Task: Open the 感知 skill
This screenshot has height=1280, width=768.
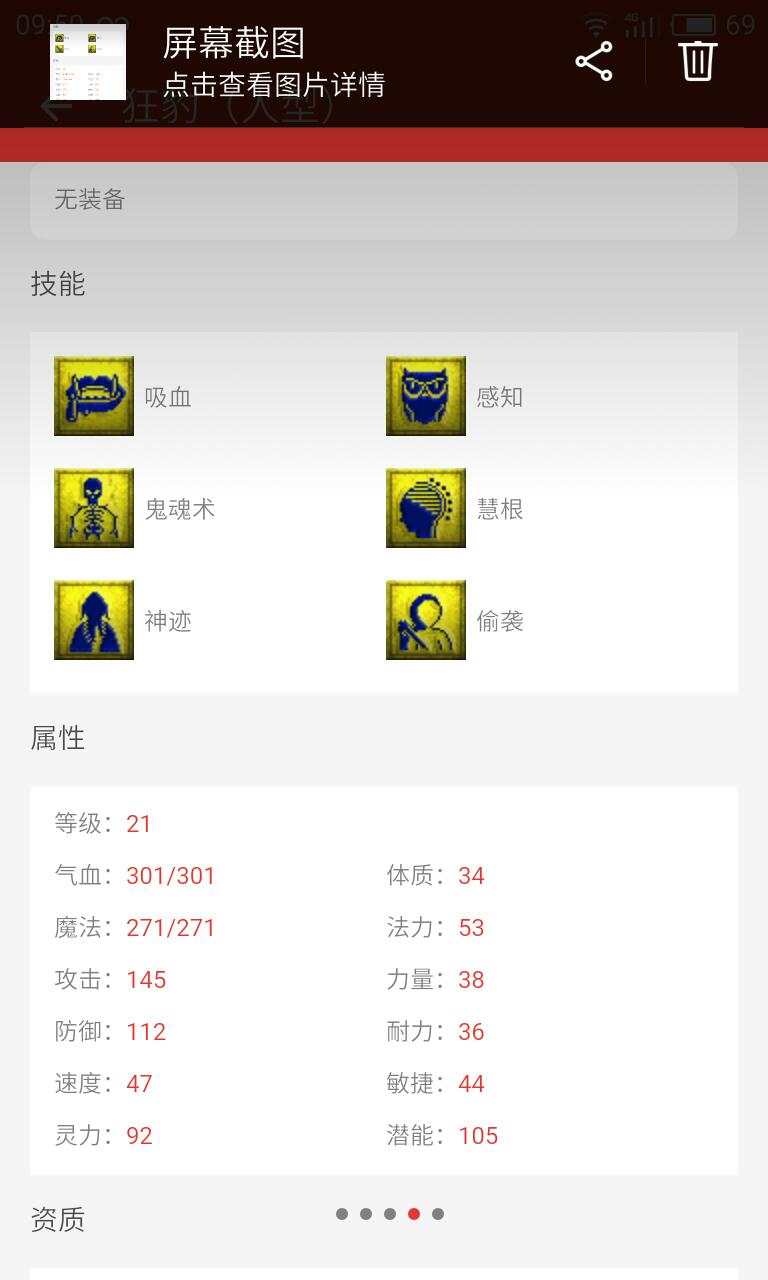Action: 426,396
